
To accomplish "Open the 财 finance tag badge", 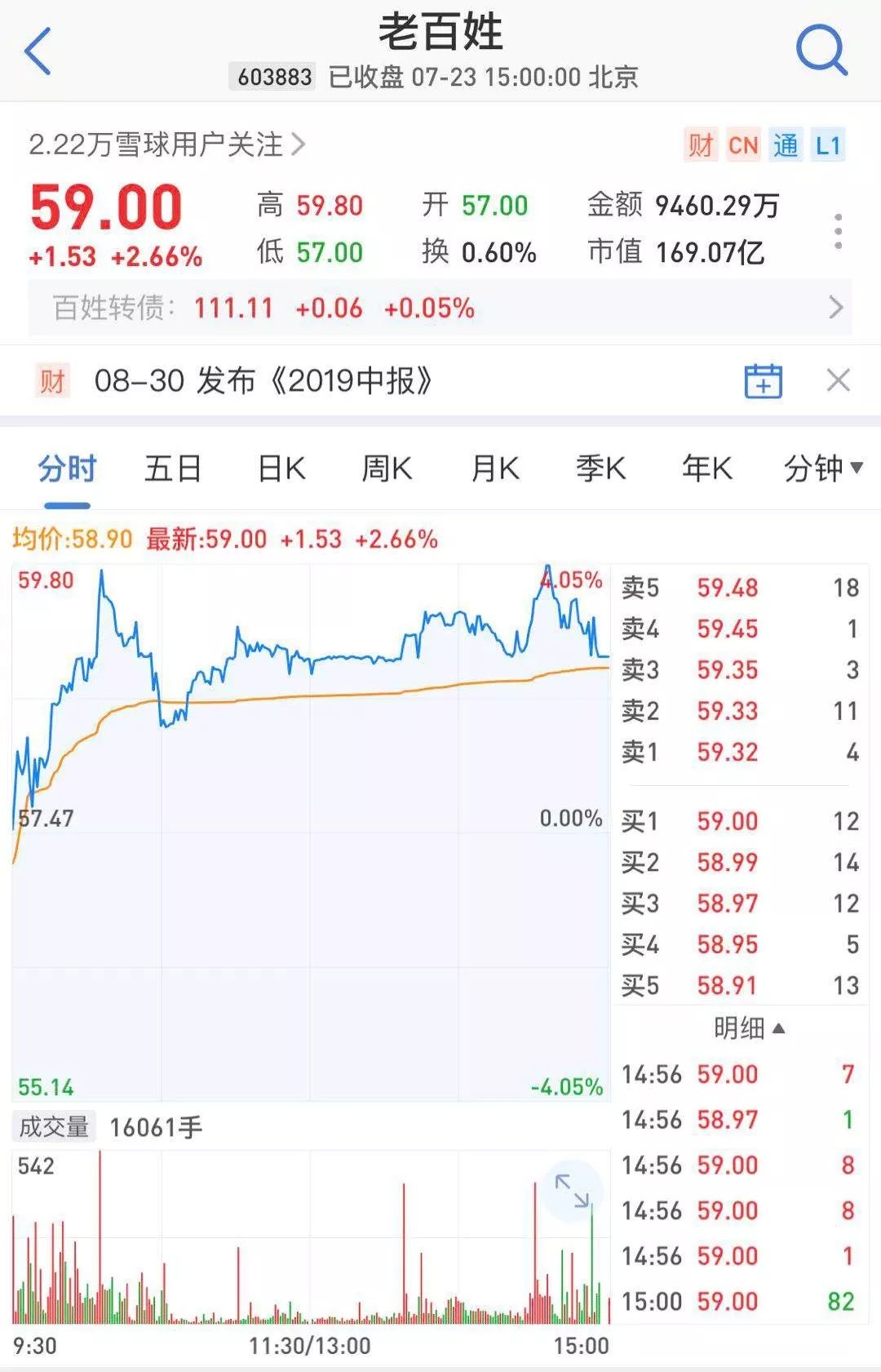I will point(701,145).
